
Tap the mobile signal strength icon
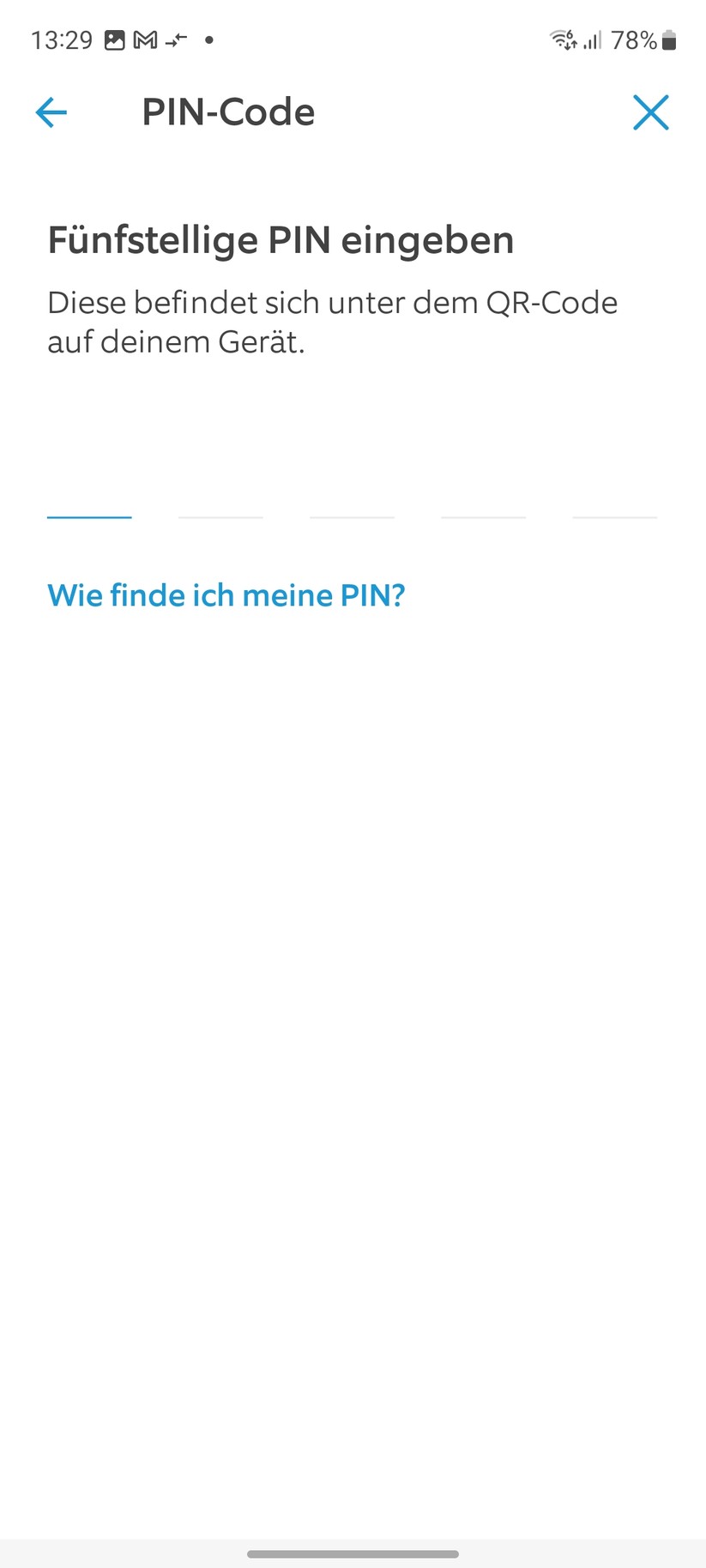click(594, 39)
